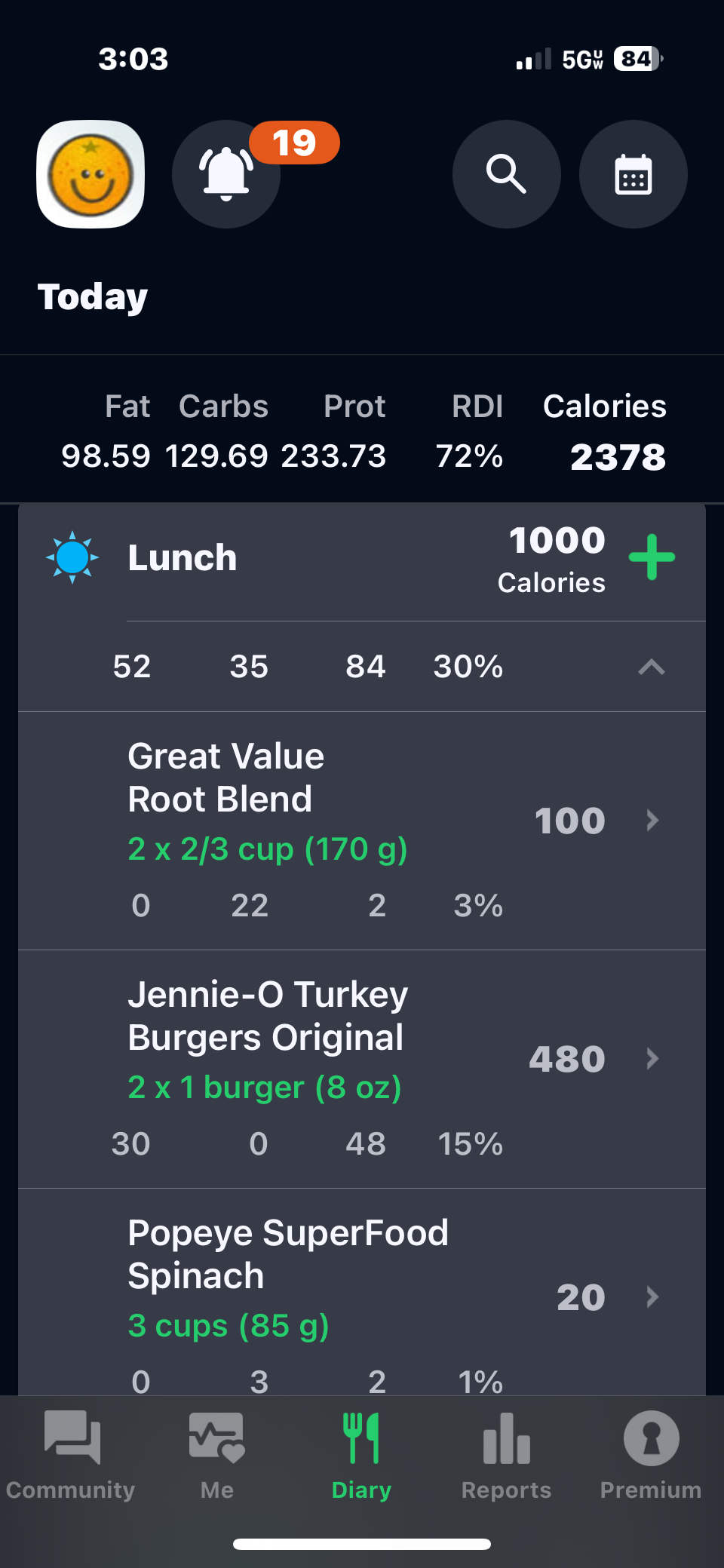Image resolution: width=724 pixels, height=1568 pixels.
Task: Open Popeye SuperFood Spinach entry
Action: click(362, 1297)
